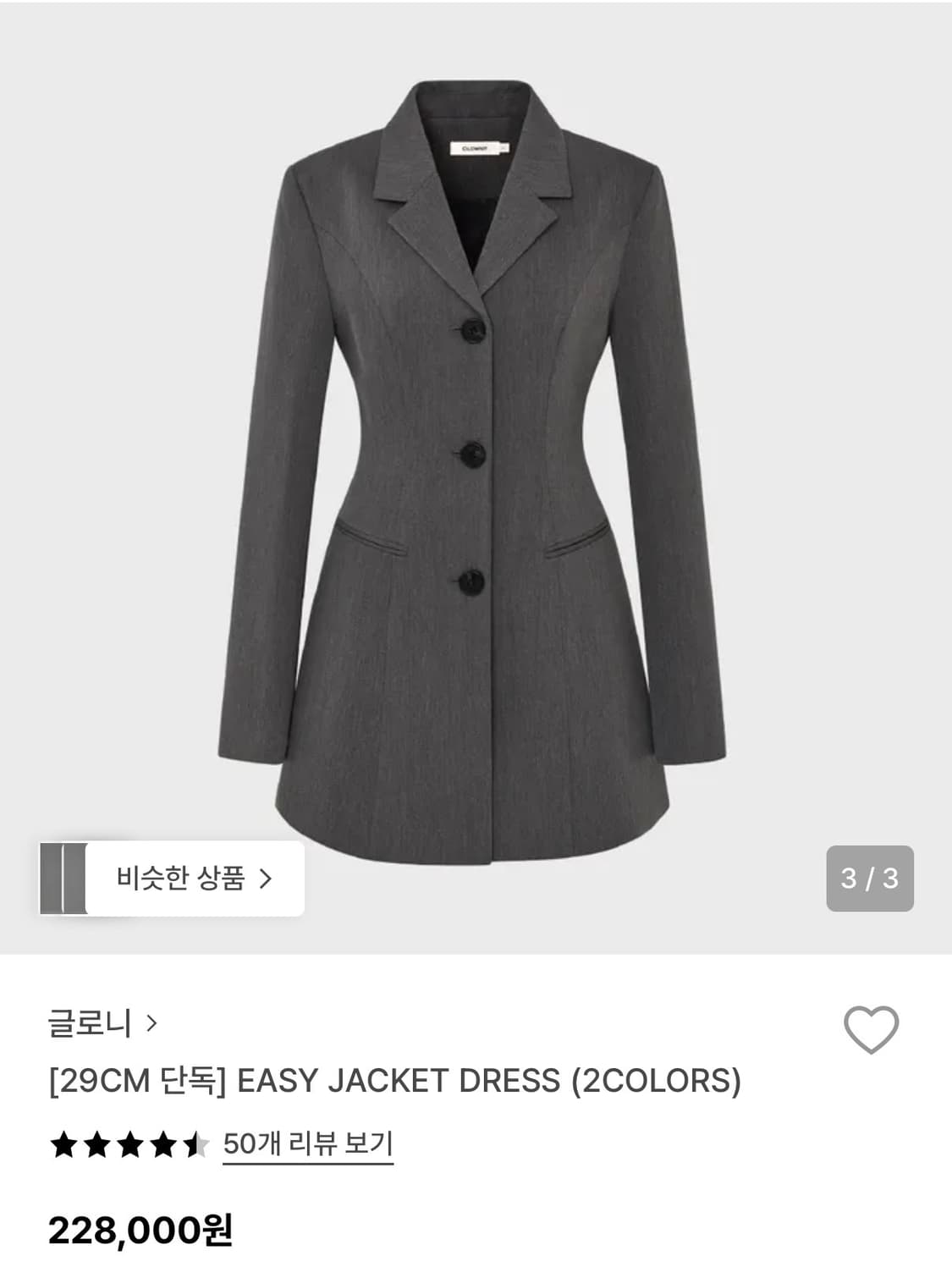Viewport: 952px width, 1267px height.
Task: Select the second star in the review rating
Action: [96, 1144]
